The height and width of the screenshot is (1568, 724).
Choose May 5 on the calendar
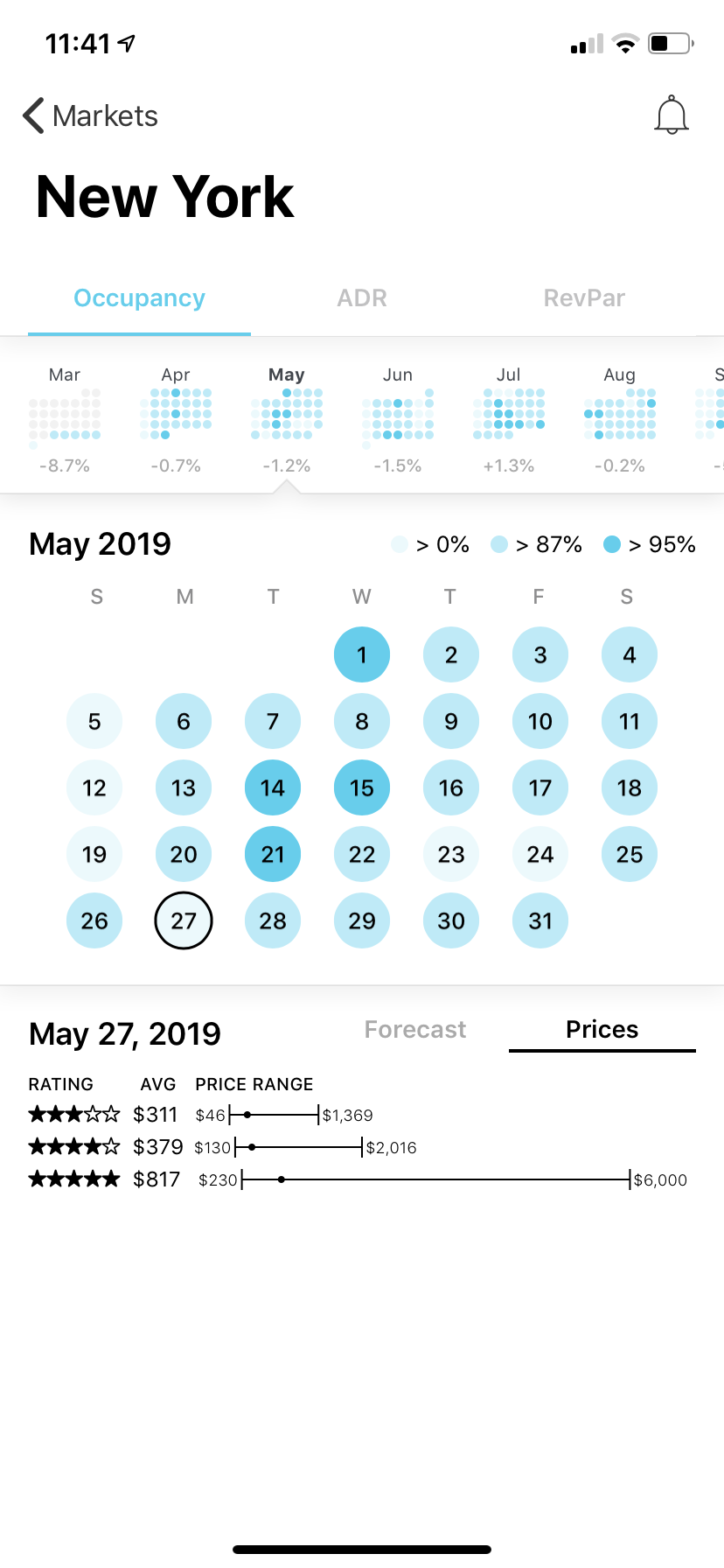pos(94,721)
